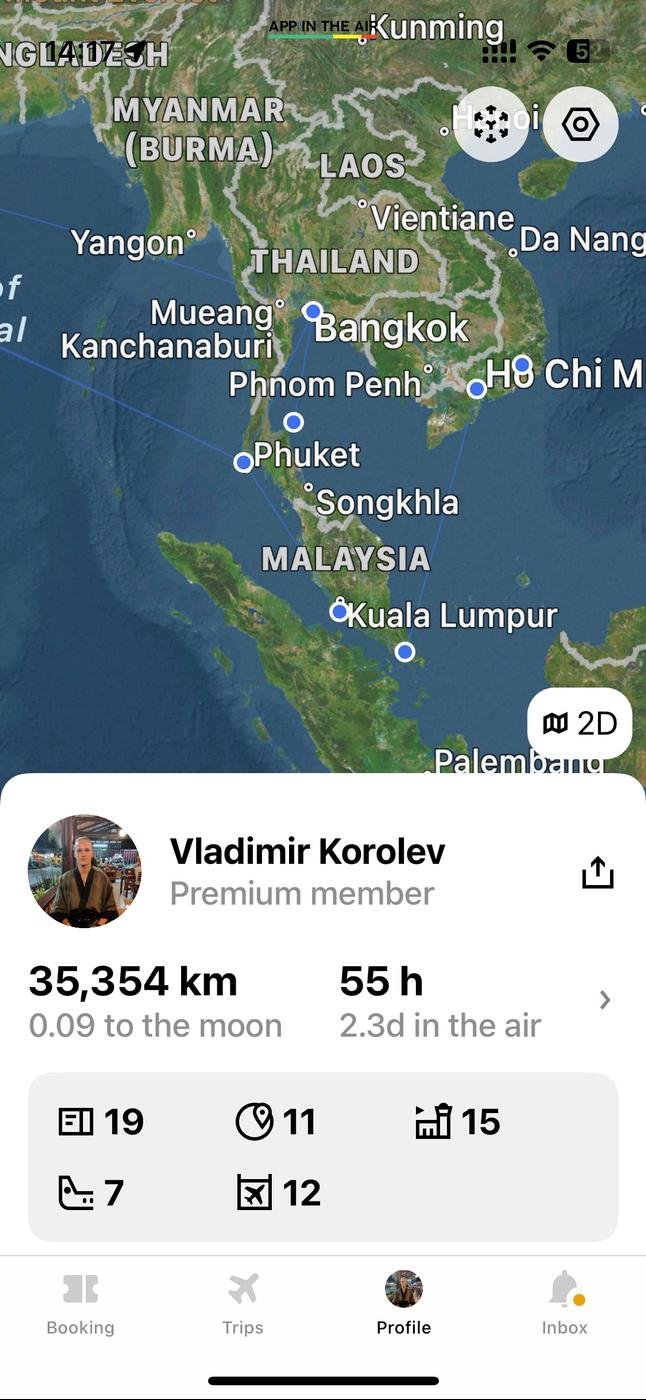Screen dimensions: 646x1400
Task: Tap Vladimir Korolev's profile photo
Action: click(85, 871)
